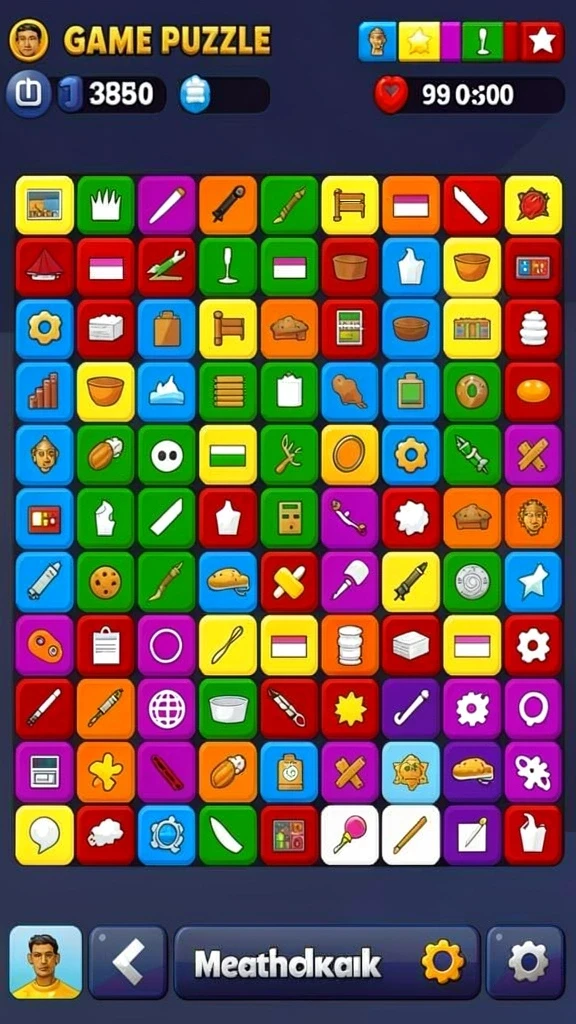Tap the back arrow button
576x1024 pixels.
click(128, 962)
